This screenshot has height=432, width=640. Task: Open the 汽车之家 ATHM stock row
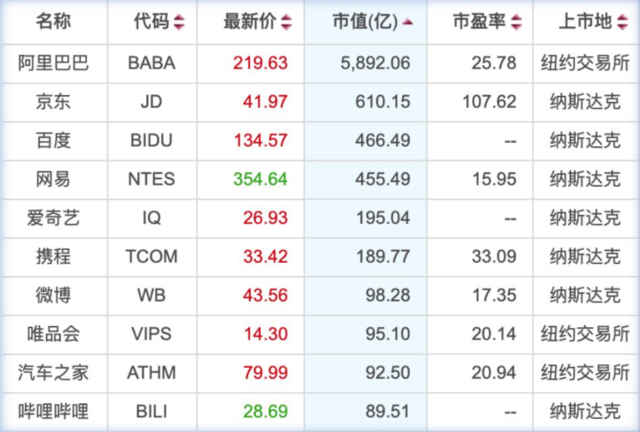(54, 372)
